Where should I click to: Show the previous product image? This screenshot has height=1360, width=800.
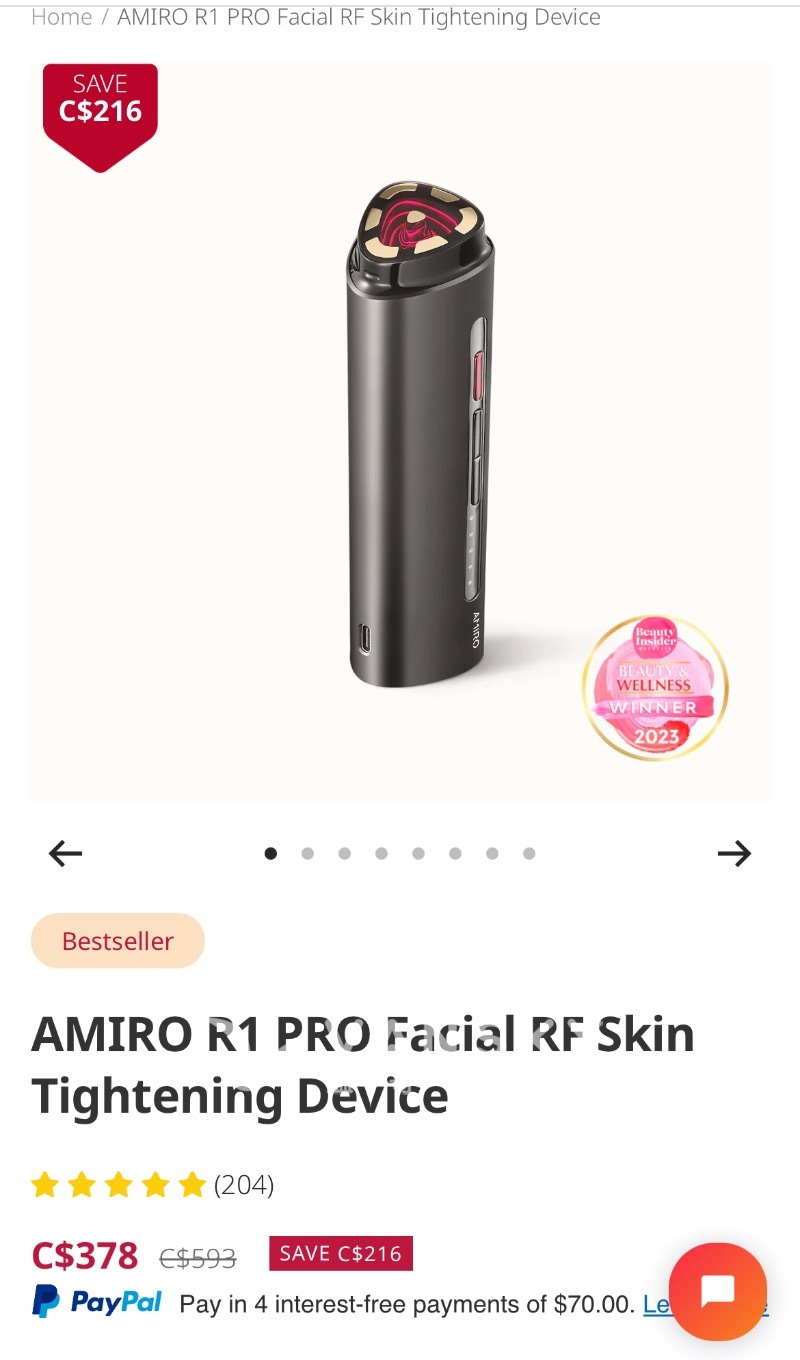tap(65, 853)
